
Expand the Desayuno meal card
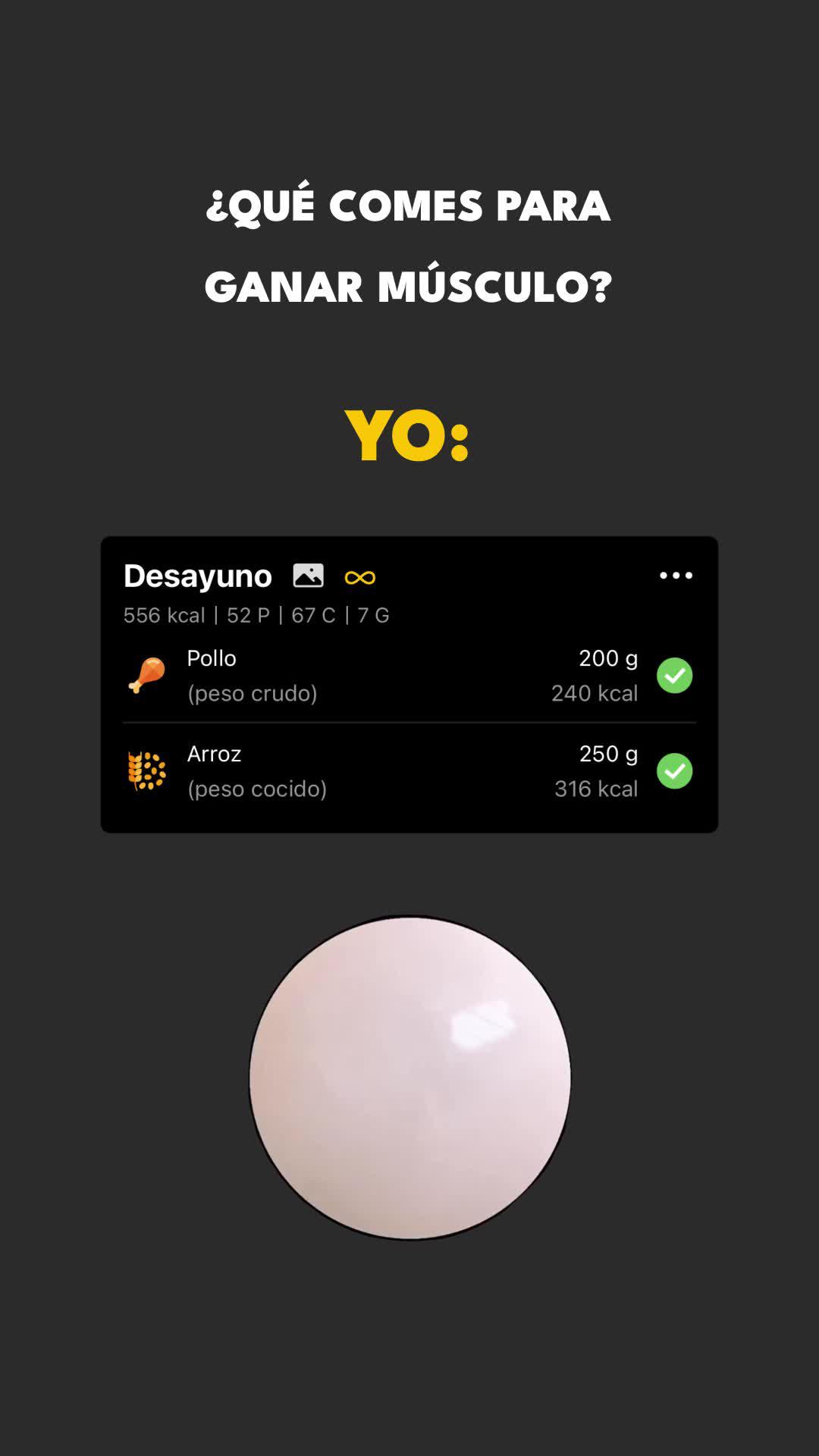(x=198, y=575)
